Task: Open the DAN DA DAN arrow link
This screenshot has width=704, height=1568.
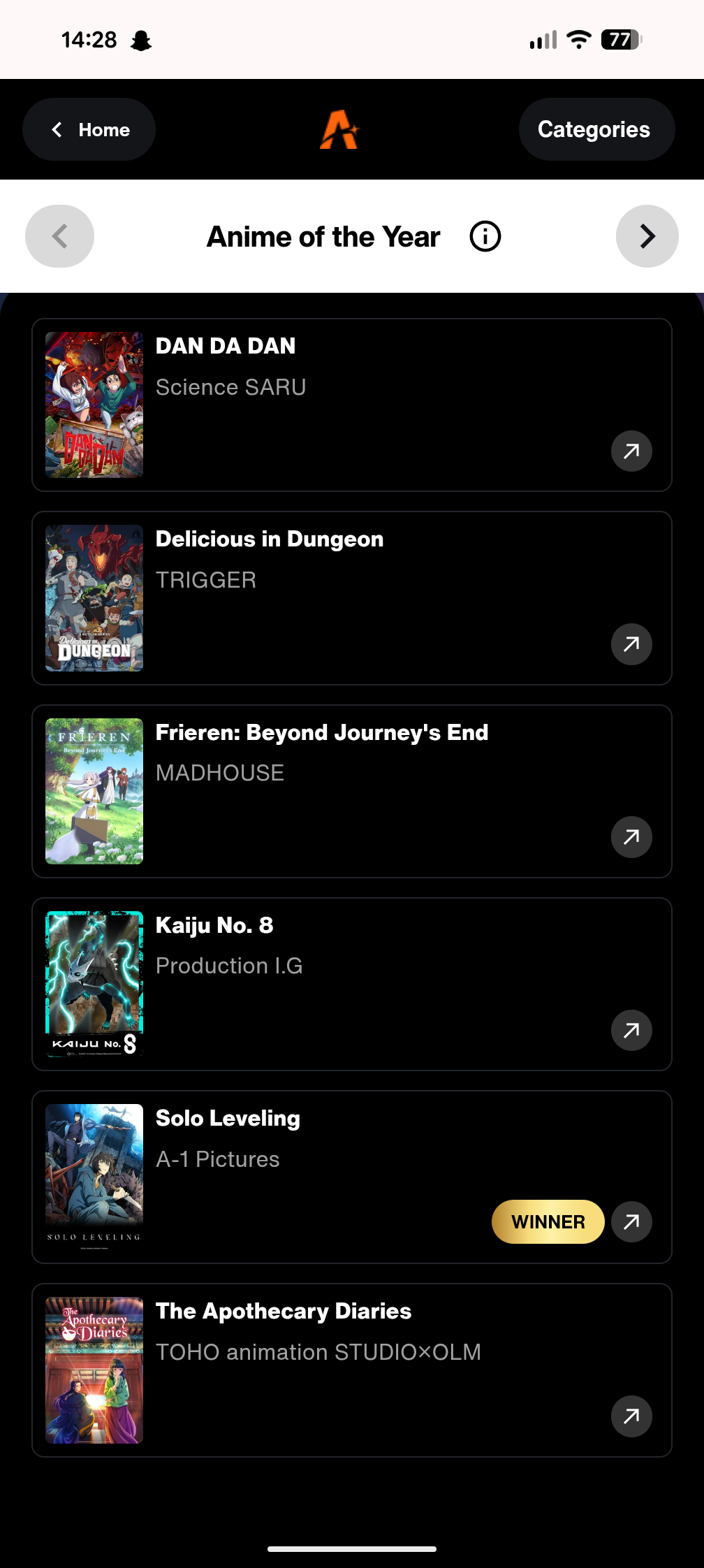Action: 631,451
